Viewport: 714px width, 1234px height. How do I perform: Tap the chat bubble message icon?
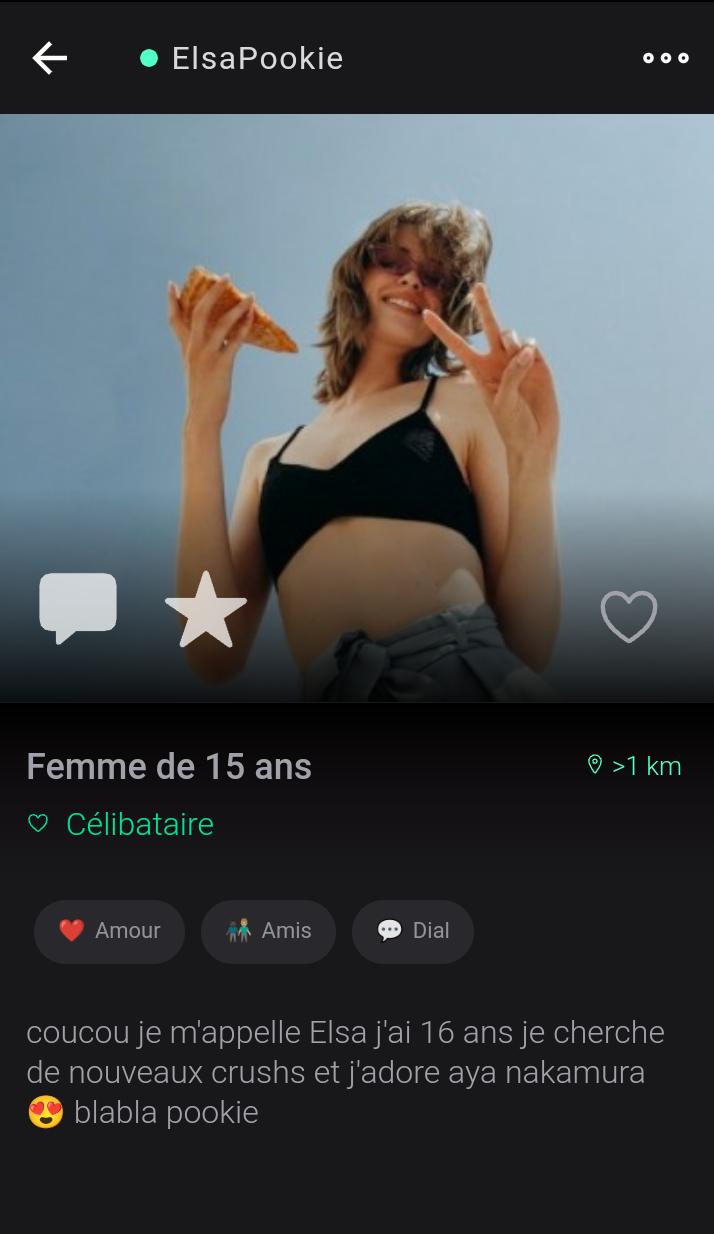pyautogui.click(x=78, y=607)
